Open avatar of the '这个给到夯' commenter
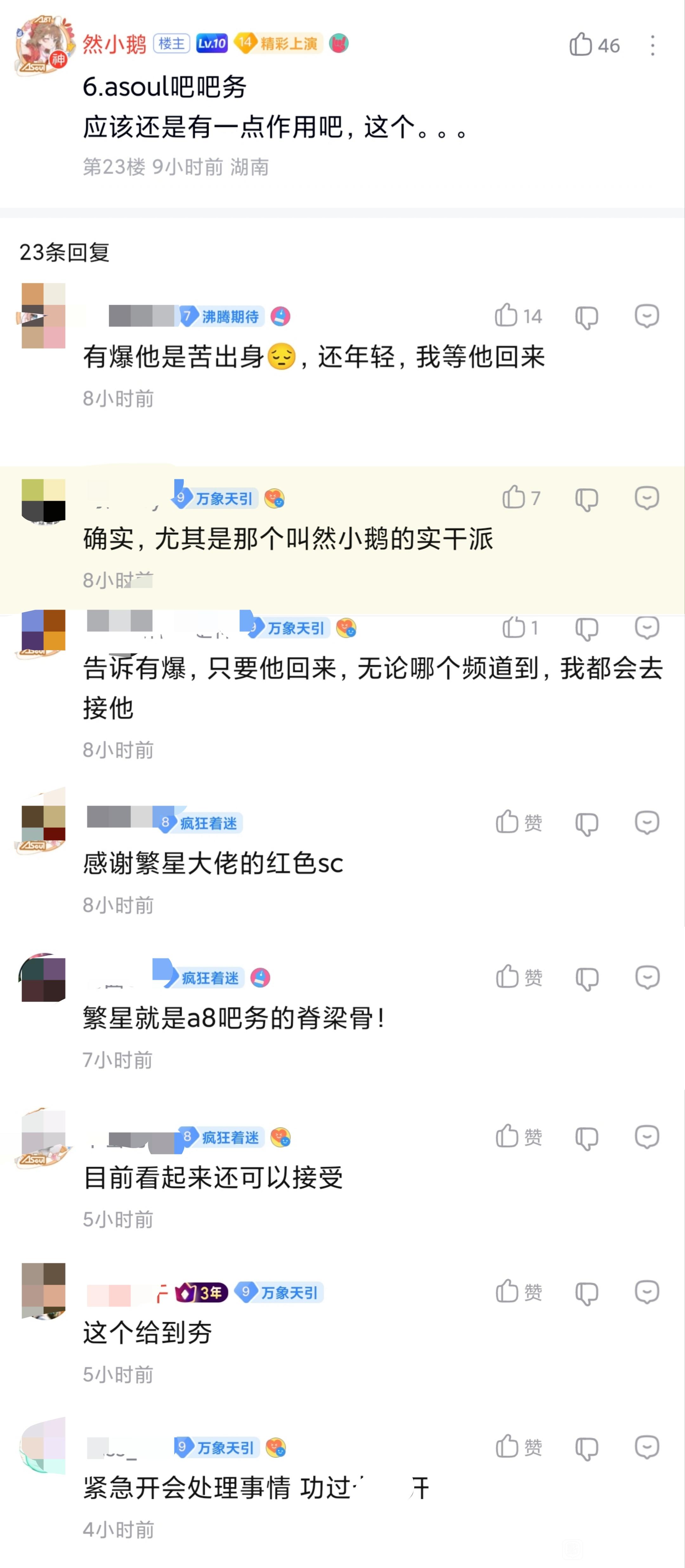This screenshot has width=685, height=1568. pos(43,1290)
